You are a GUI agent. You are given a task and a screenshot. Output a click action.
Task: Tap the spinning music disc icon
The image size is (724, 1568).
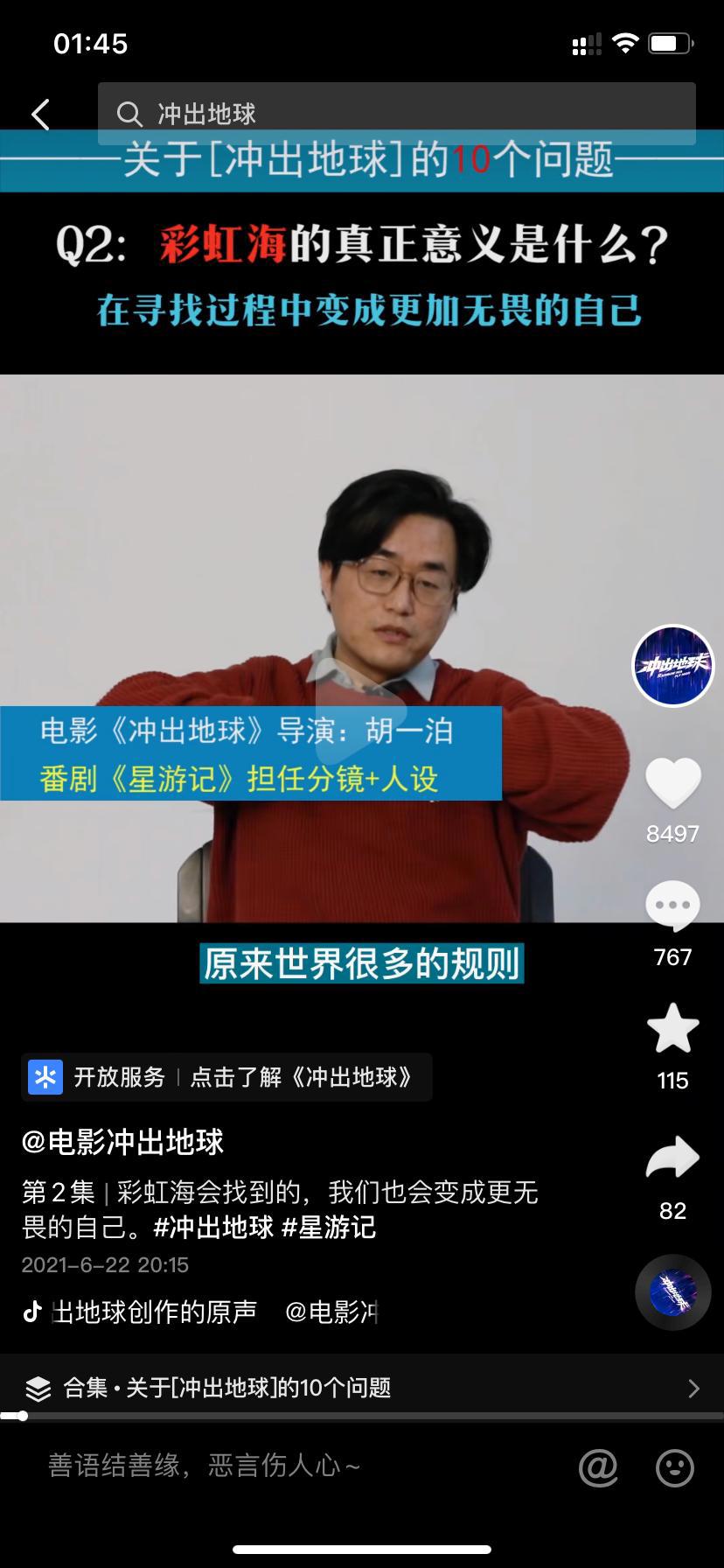(672, 1292)
